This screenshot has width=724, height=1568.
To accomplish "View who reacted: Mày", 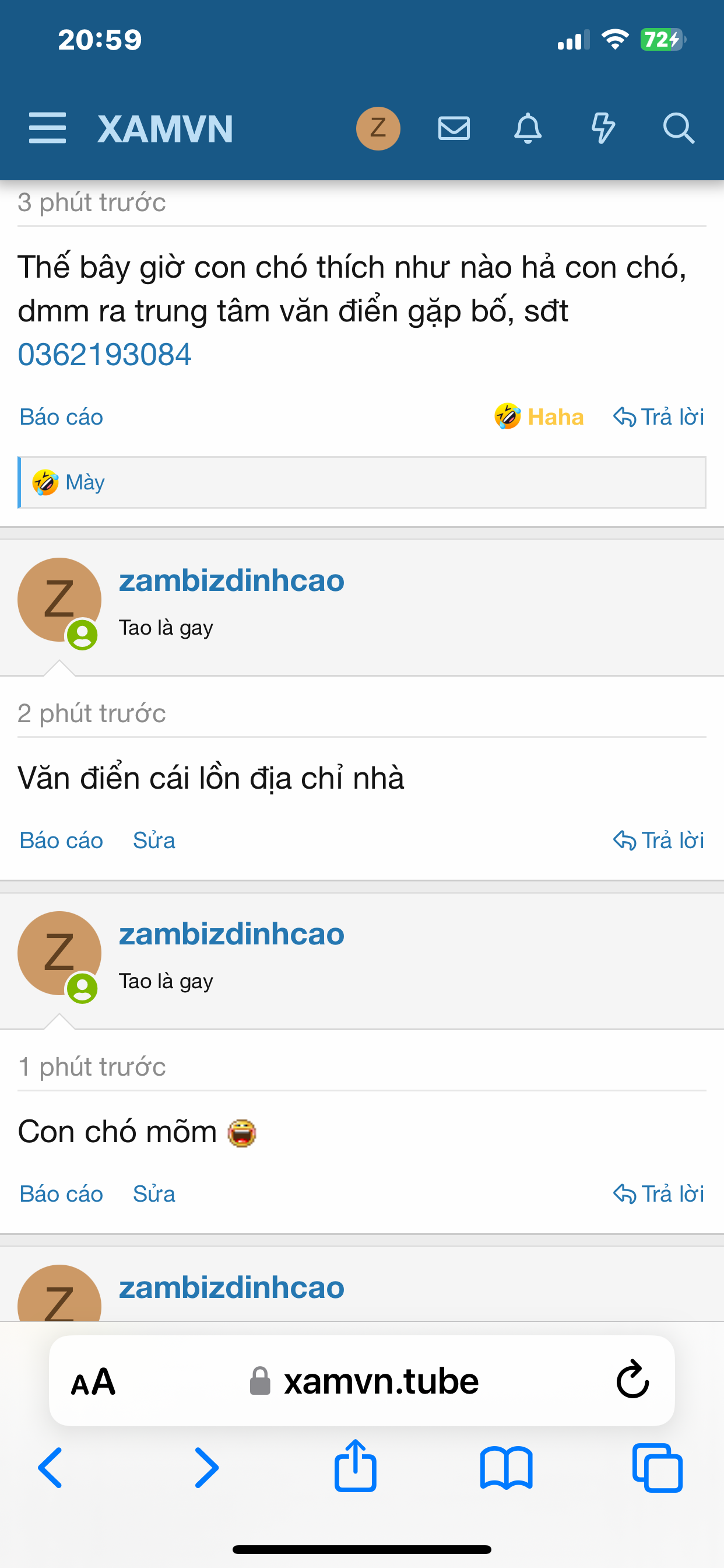I will click(x=85, y=482).
